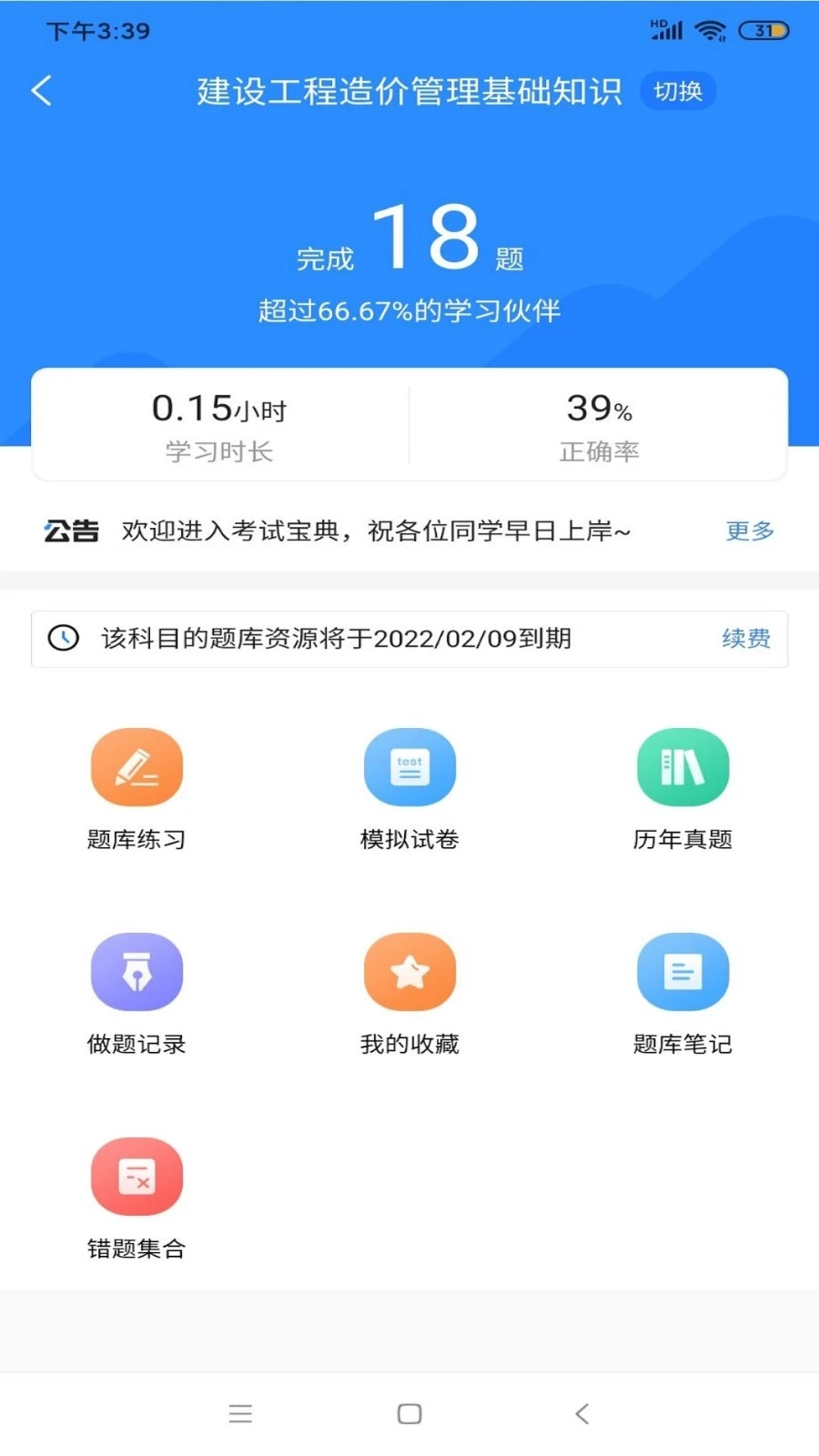Click the clock icon beside the expiry notice
Image resolution: width=819 pixels, height=1456 pixels.
pyautogui.click(x=64, y=639)
